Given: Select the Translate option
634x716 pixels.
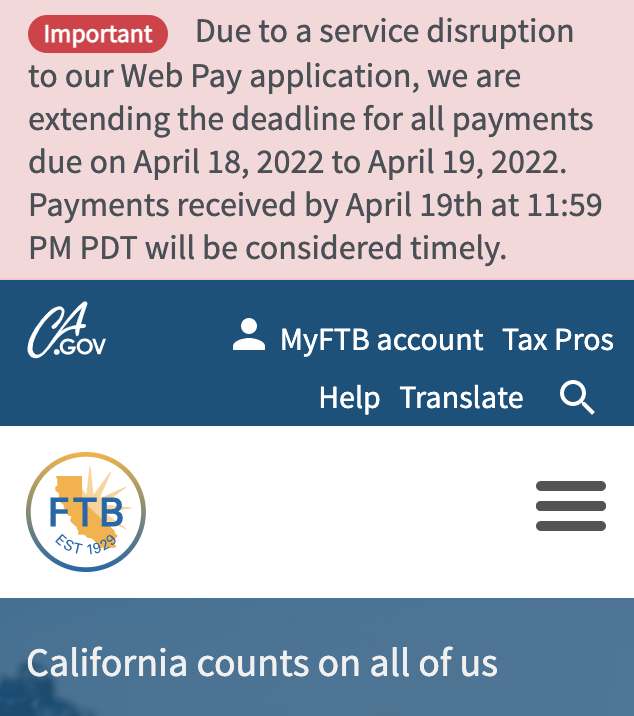Looking at the screenshot, I should click(461, 398).
